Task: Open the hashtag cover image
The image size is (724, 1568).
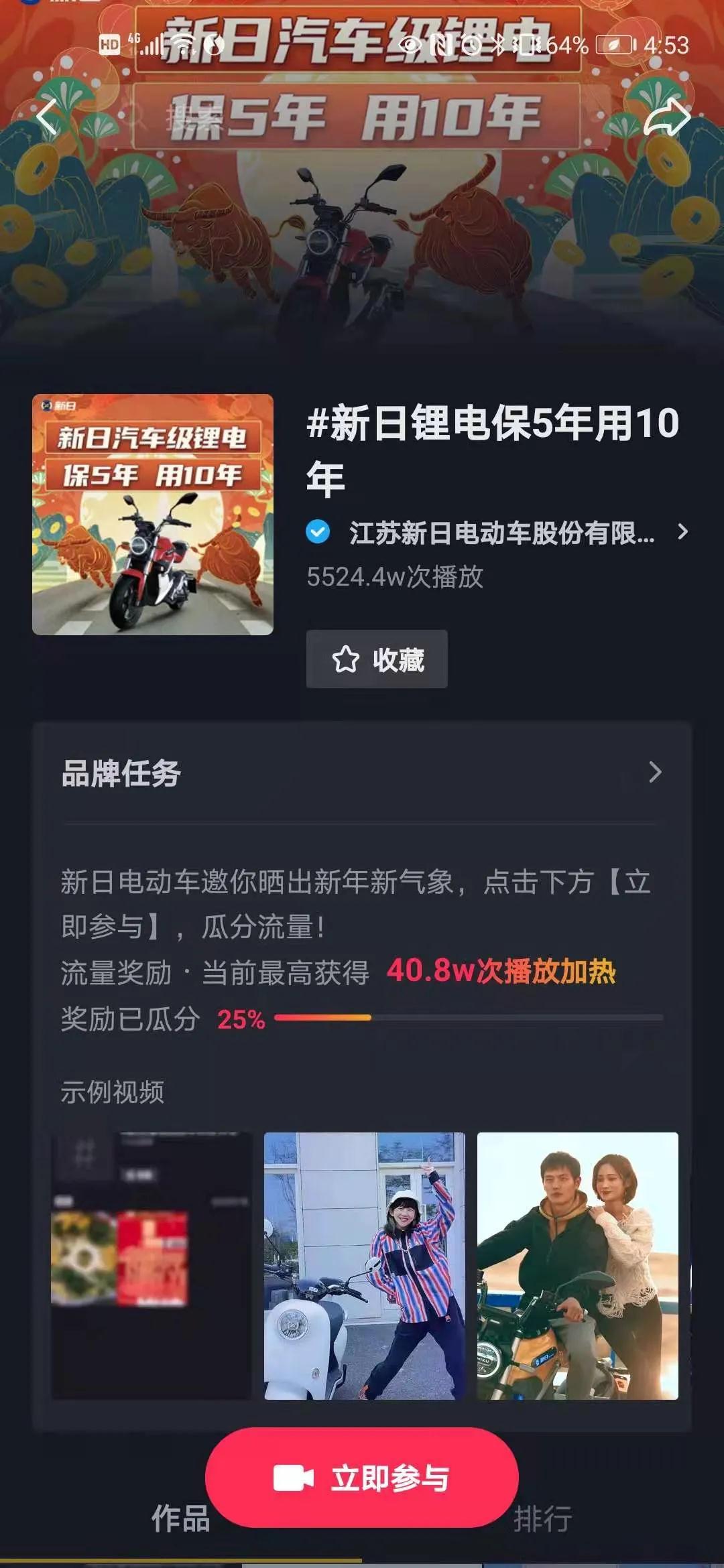Action: [153, 515]
